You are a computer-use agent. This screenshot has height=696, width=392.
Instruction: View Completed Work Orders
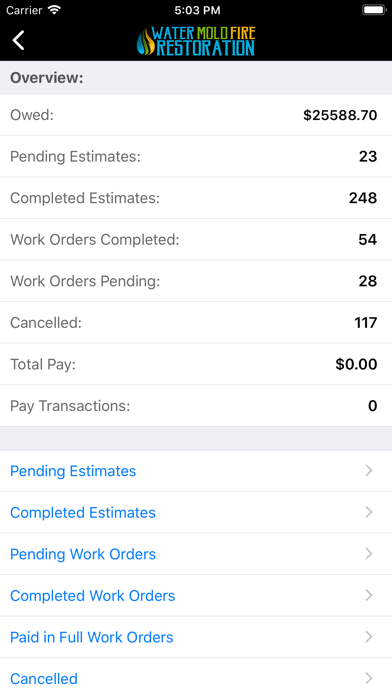[x=196, y=596]
